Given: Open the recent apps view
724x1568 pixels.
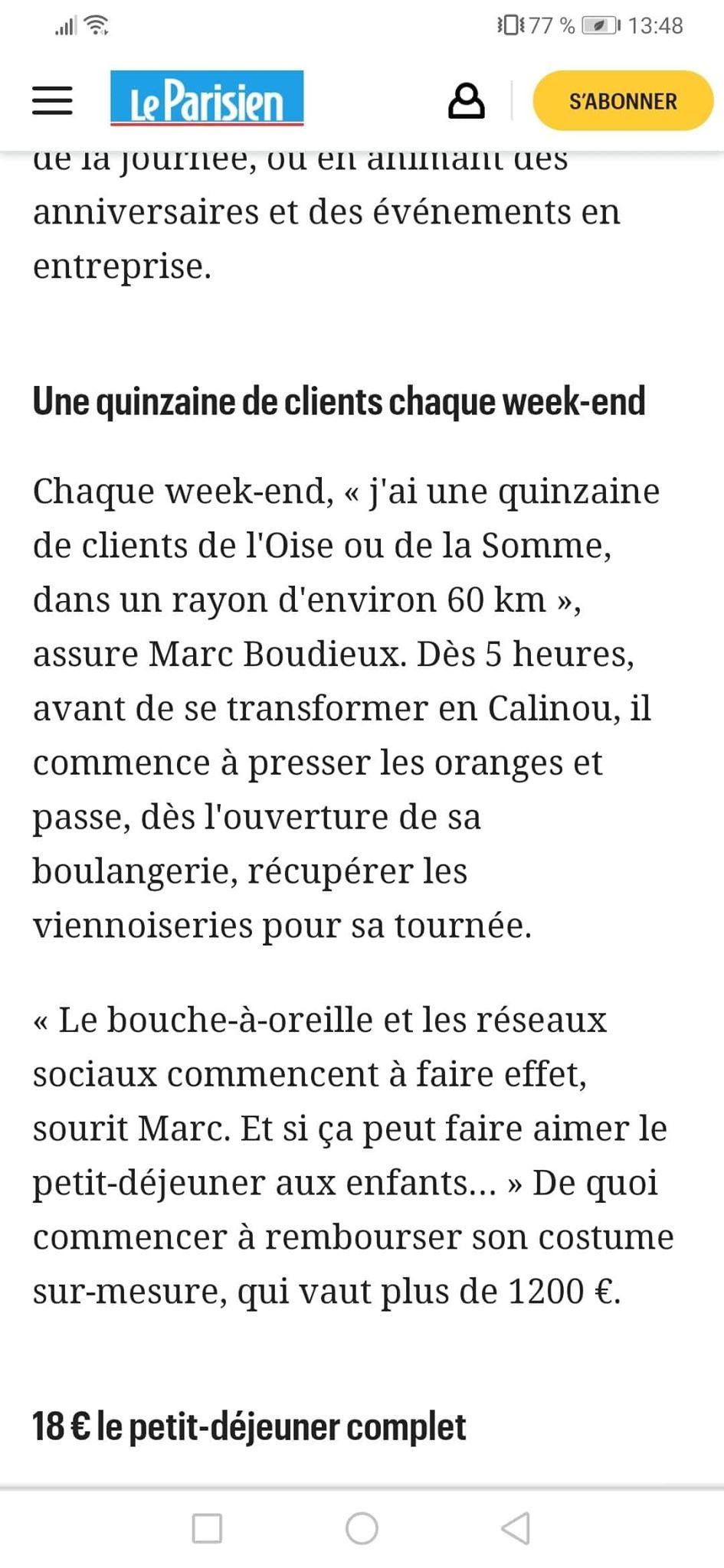Looking at the screenshot, I should [207, 1528].
